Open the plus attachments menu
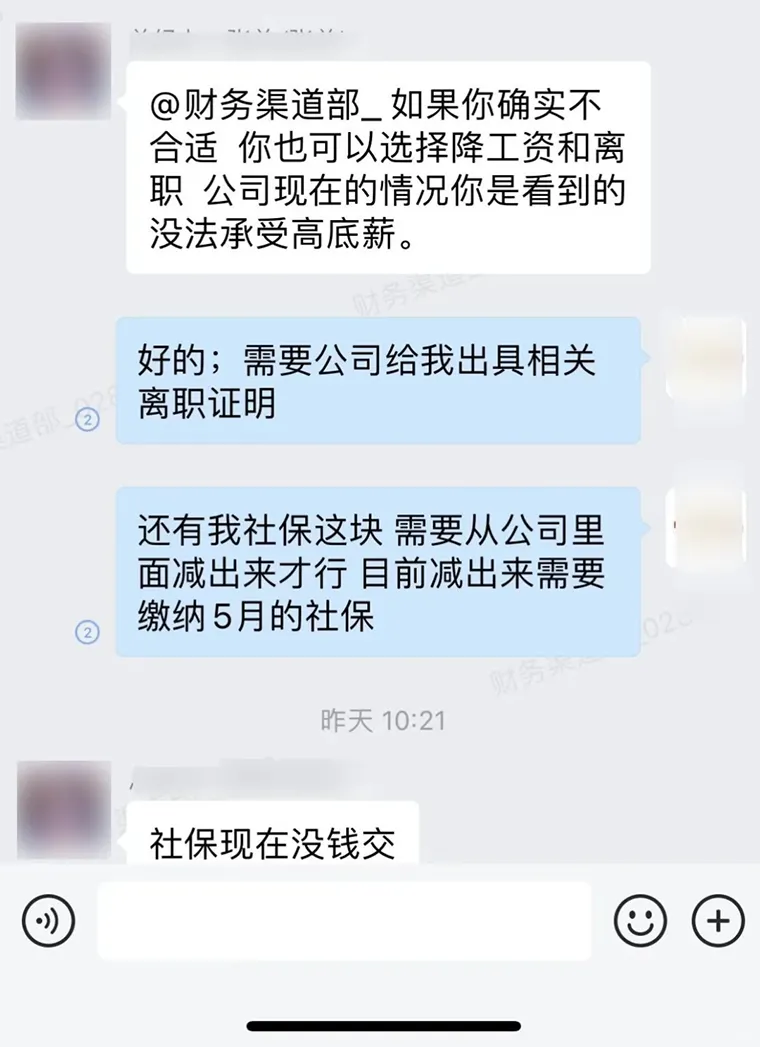The image size is (760, 1047). [717, 920]
